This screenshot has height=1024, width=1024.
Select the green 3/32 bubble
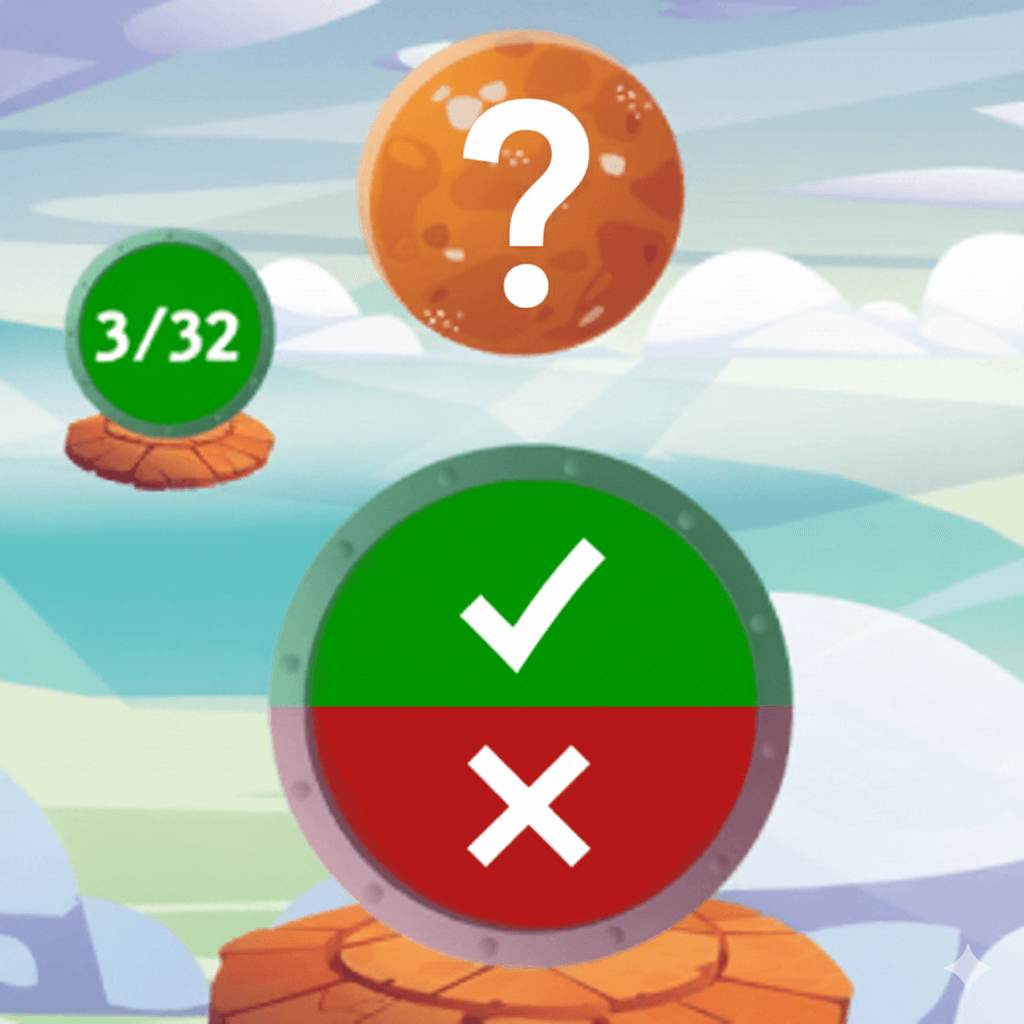(169, 335)
